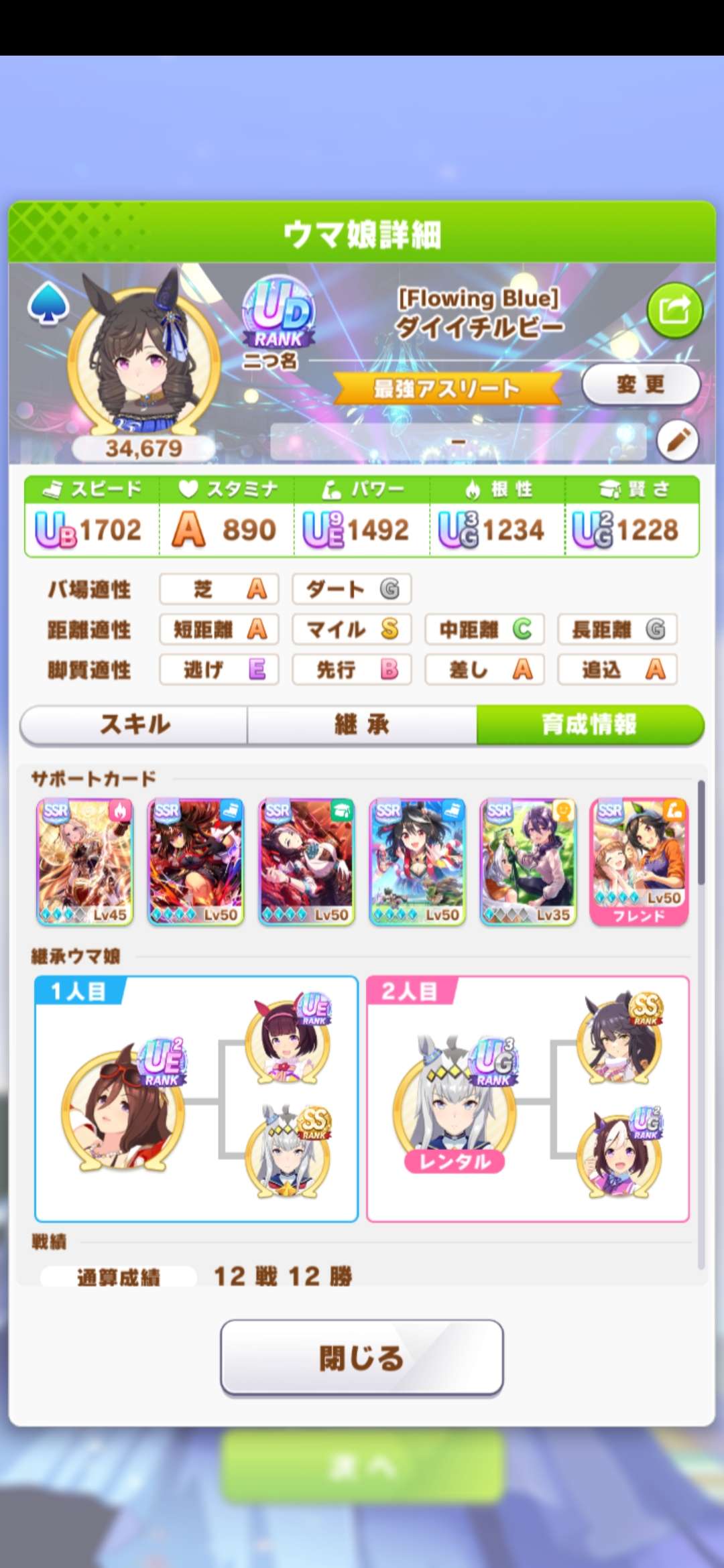Switch to the 継承 tab
The width and height of the screenshot is (724, 1568).
point(362,724)
